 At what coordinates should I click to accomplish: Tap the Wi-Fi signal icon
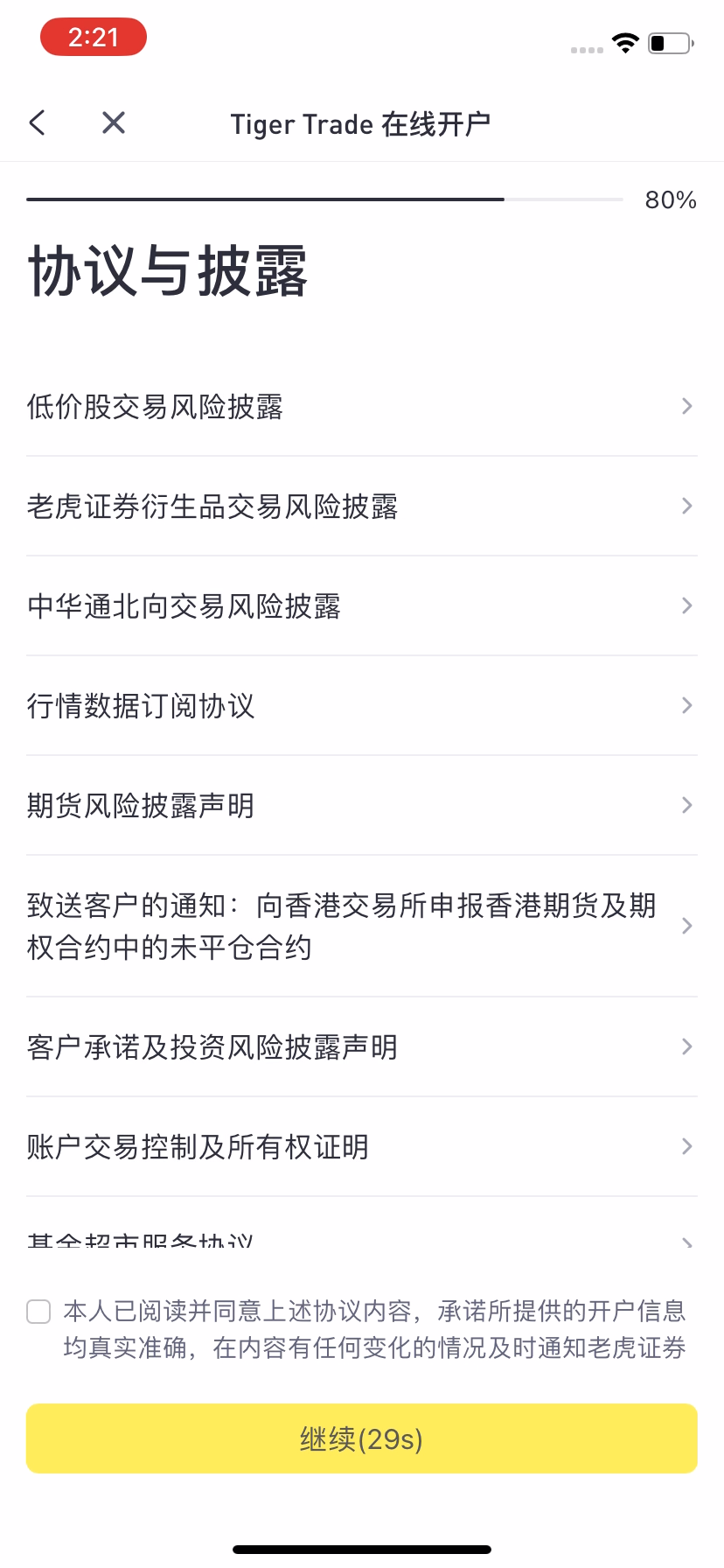(x=624, y=44)
